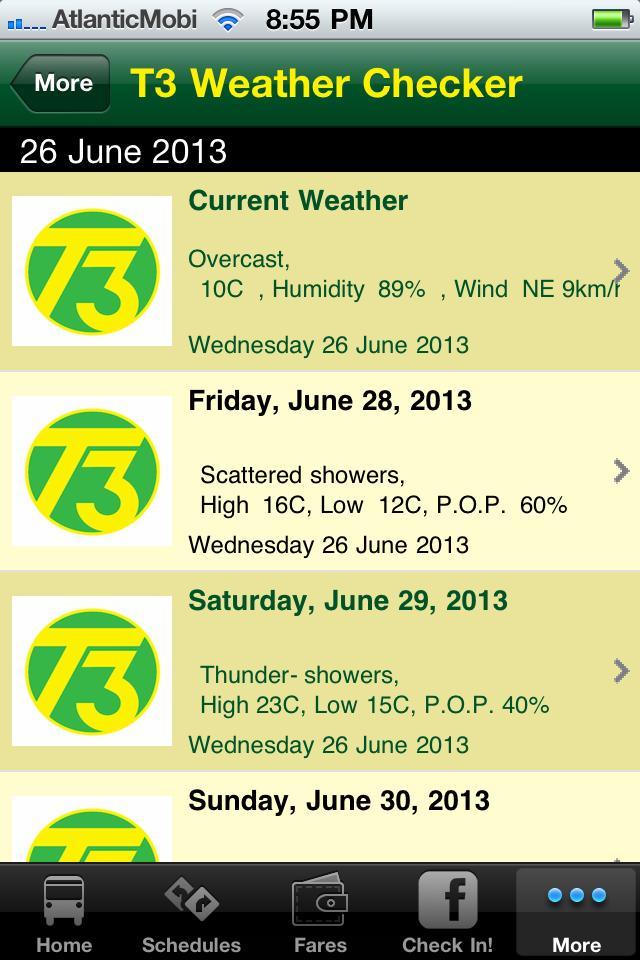Switch to the Home tab
640x960 pixels.
(64, 912)
